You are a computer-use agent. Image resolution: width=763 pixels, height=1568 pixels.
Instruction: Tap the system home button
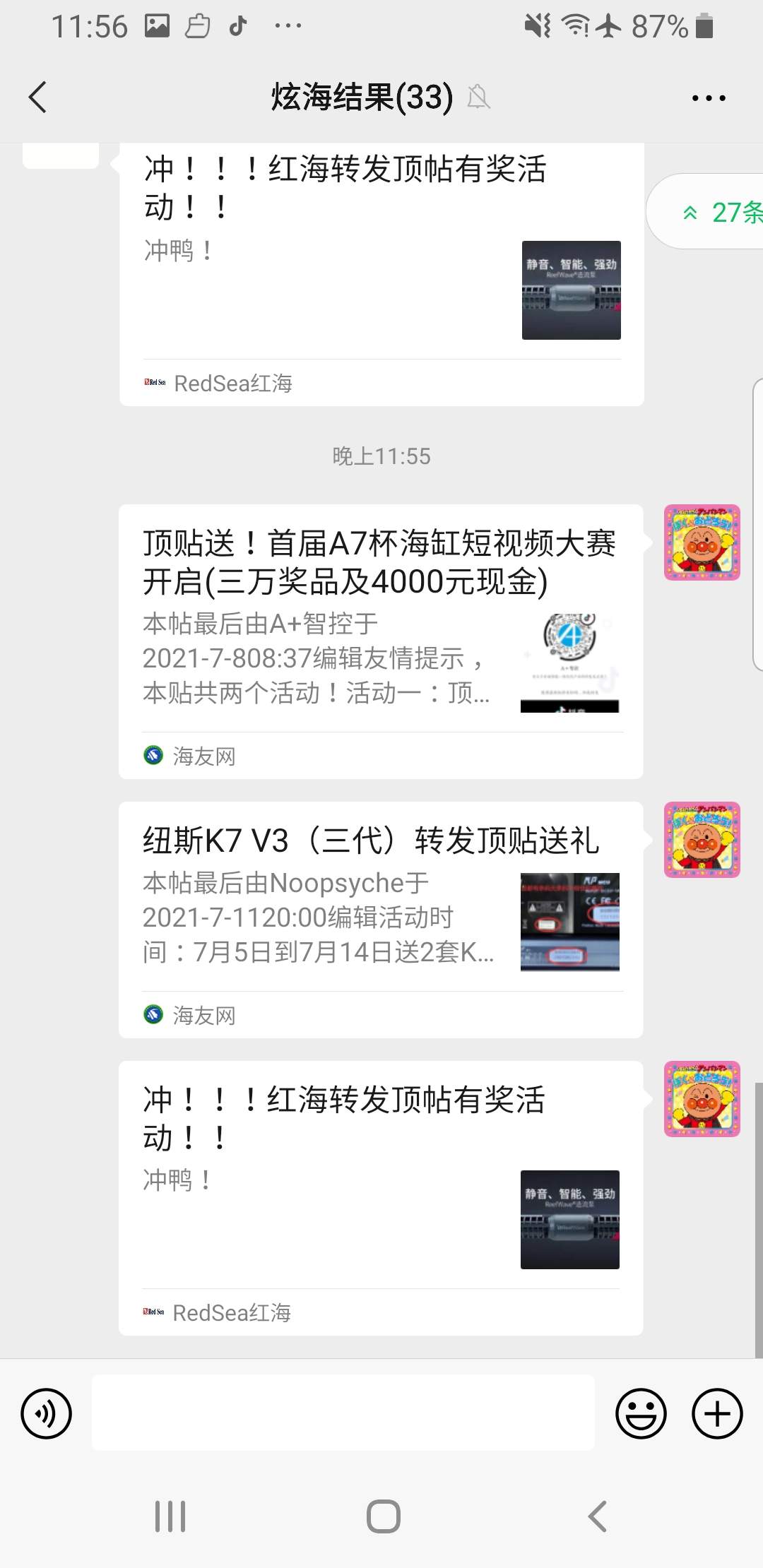[x=383, y=1516]
